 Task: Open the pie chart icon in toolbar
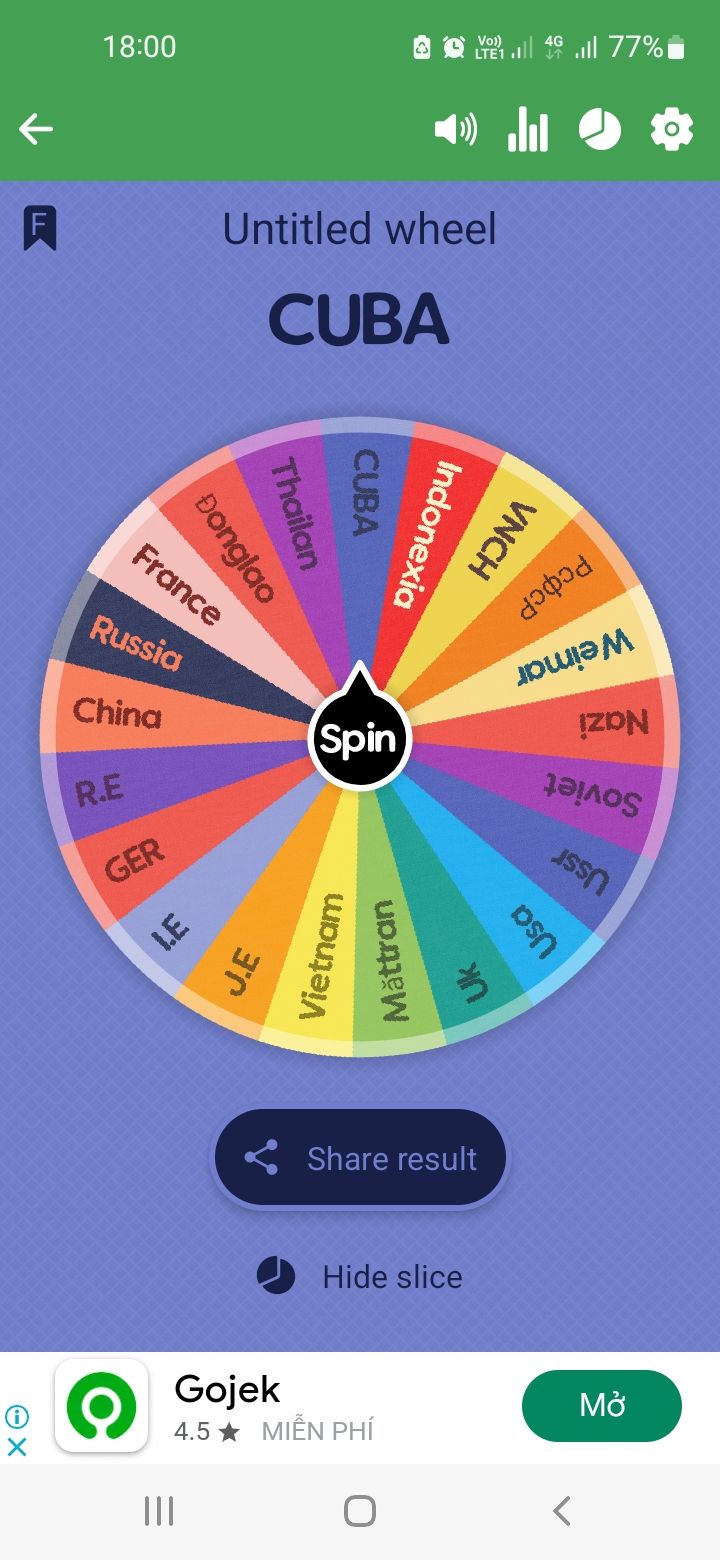[600, 129]
